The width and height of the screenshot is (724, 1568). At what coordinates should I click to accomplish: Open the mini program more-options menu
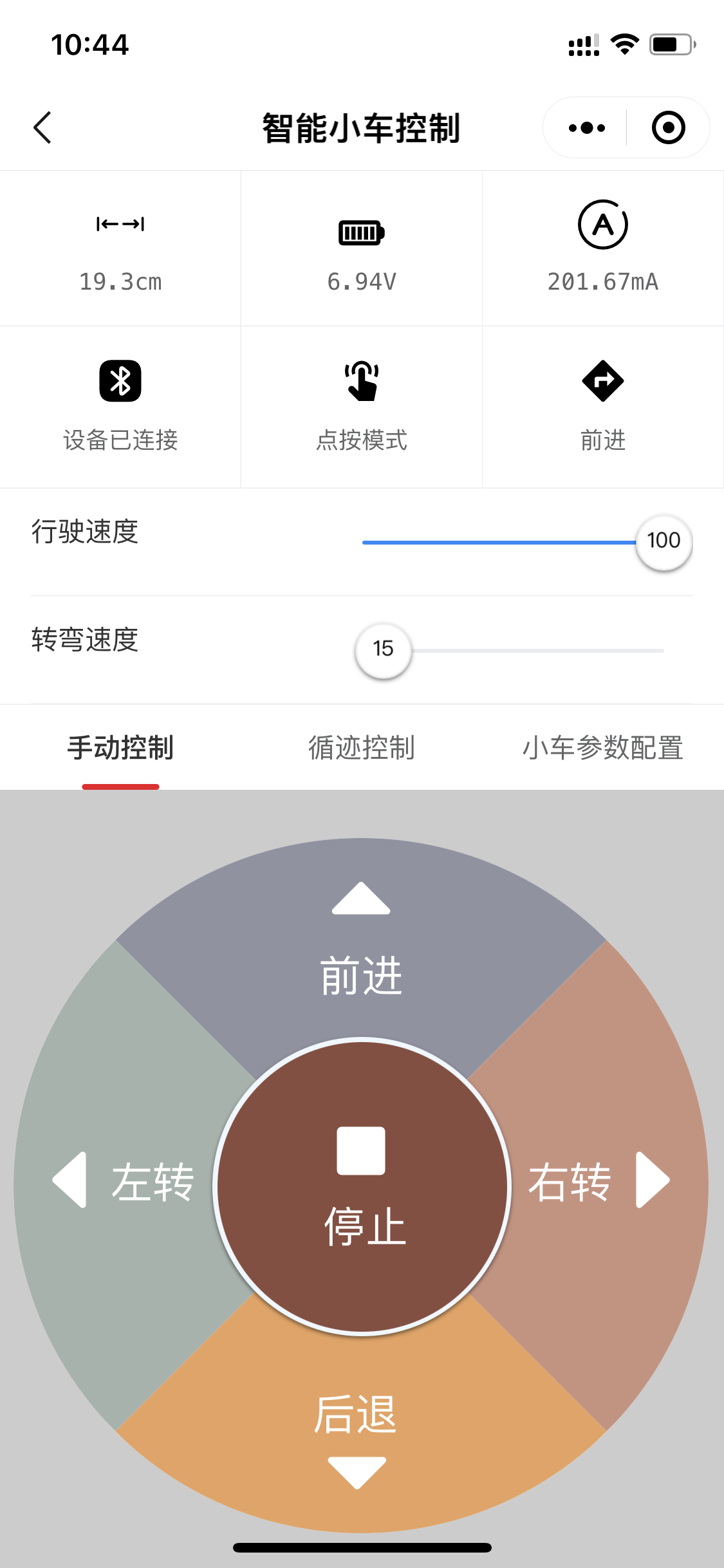(586, 127)
